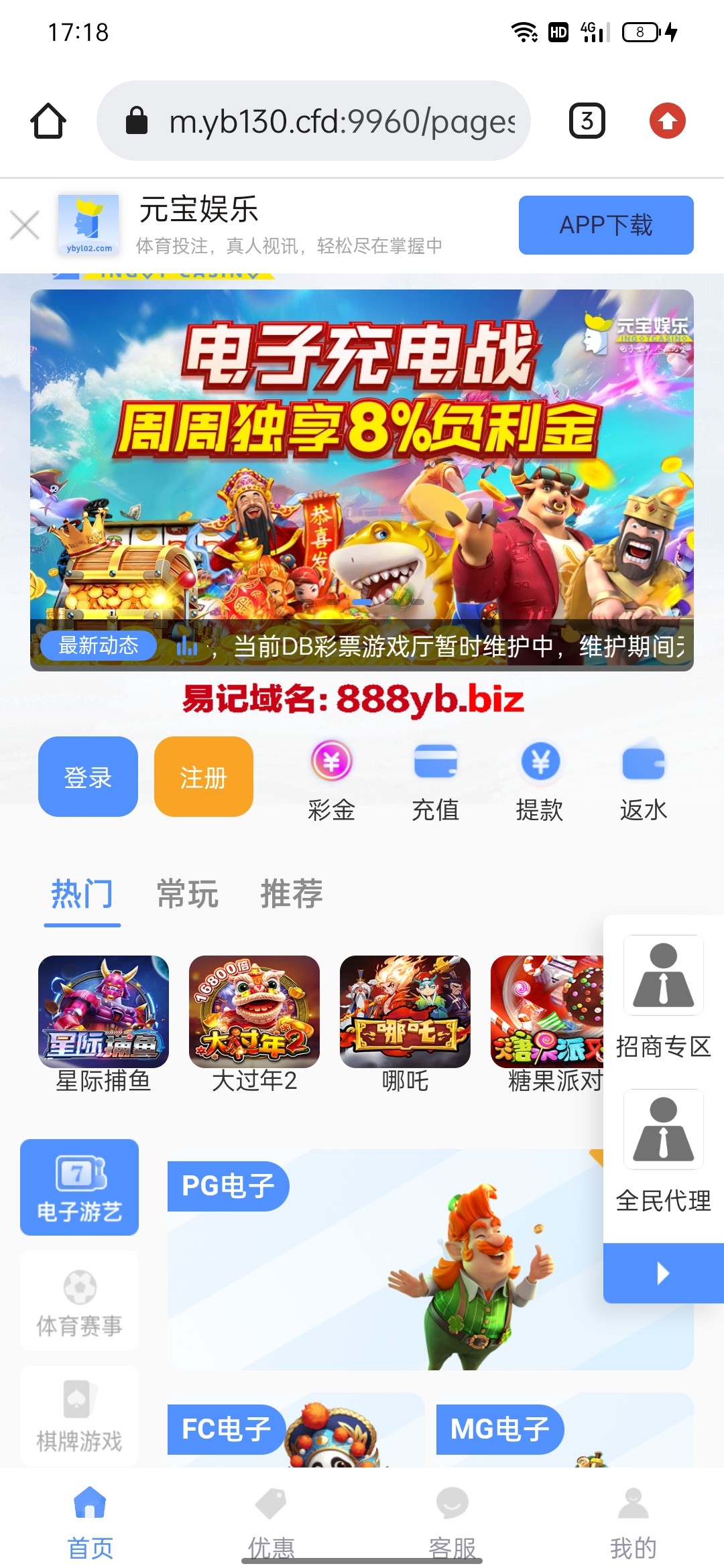Dismiss the 元宝娱乐 banner with X
The height and width of the screenshot is (1568, 724).
(25, 226)
